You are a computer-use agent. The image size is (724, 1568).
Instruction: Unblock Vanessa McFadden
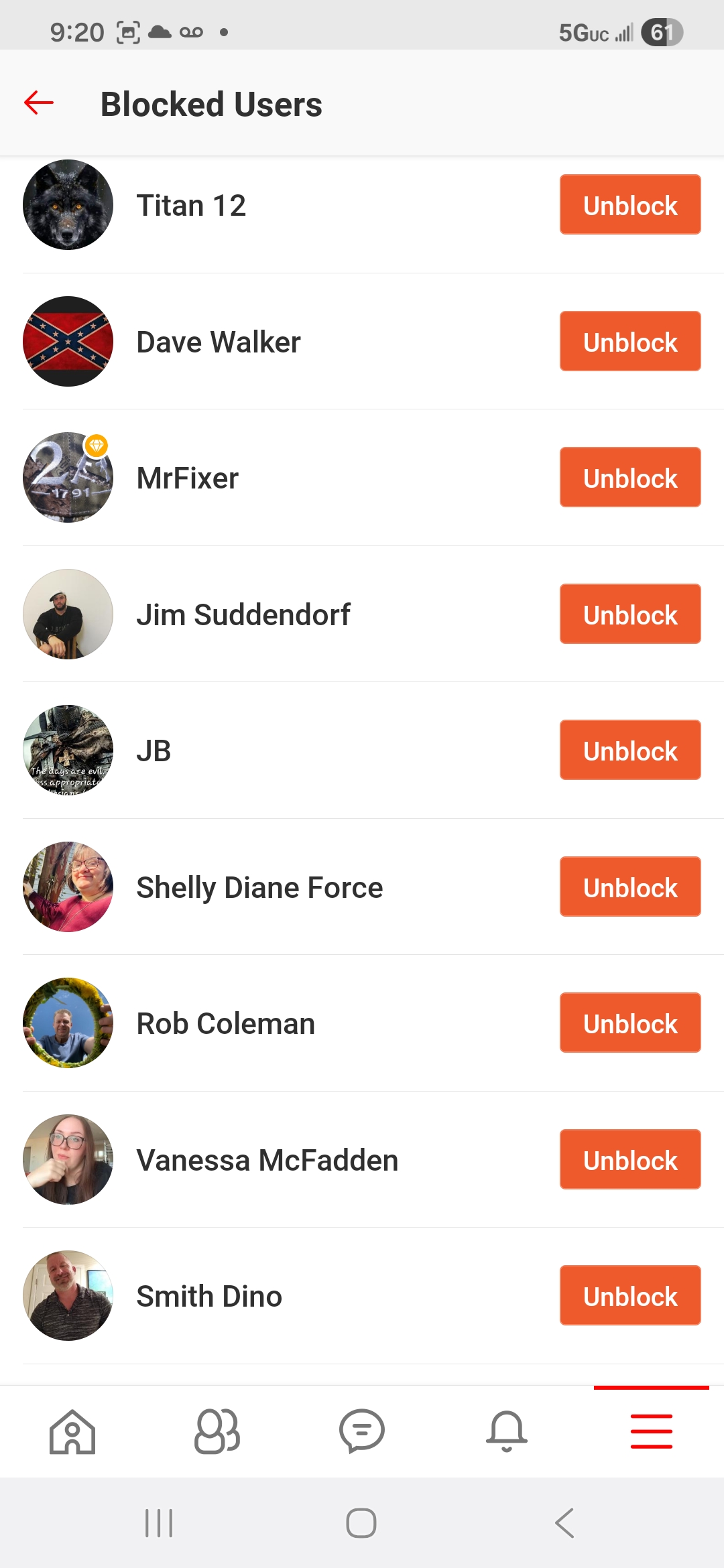point(629,1160)
